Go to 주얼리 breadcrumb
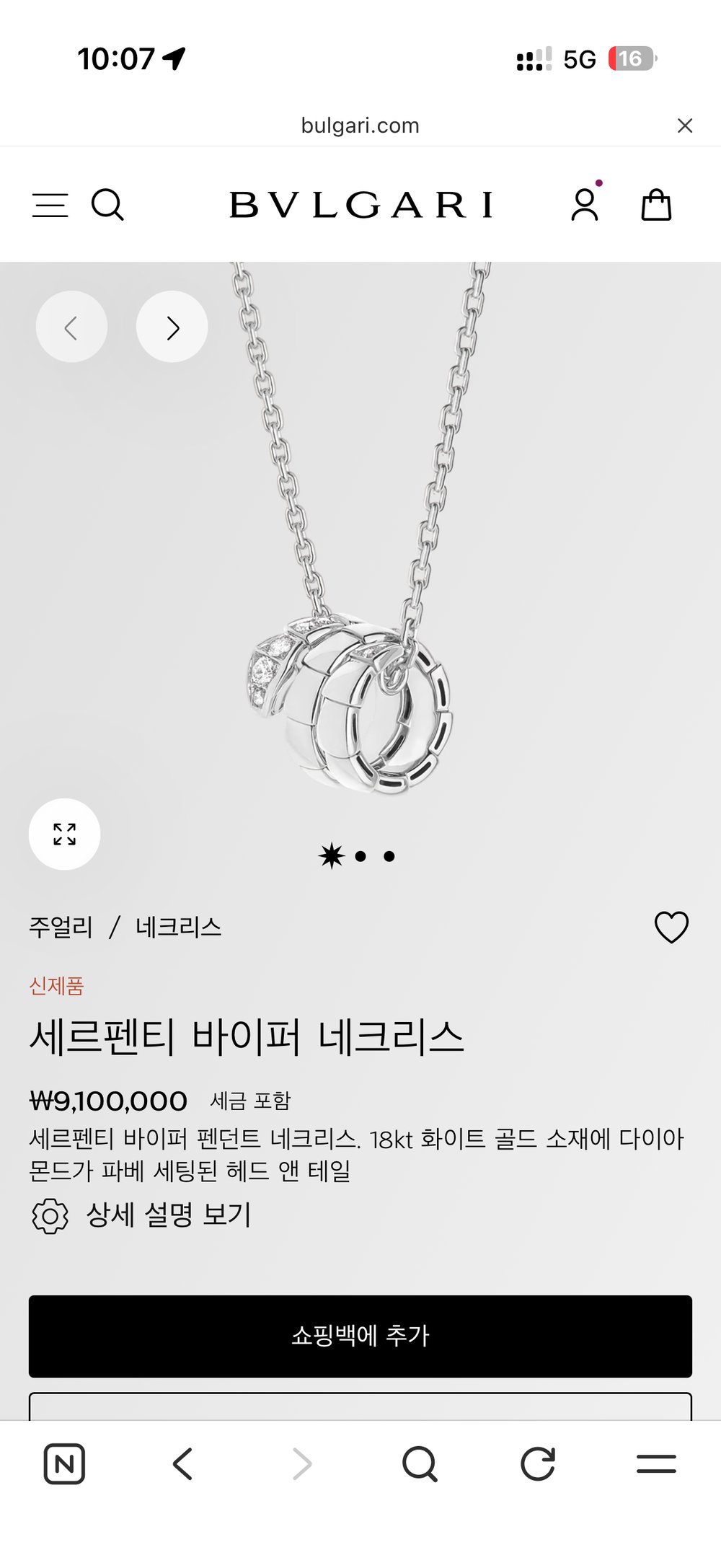Image resolution: width=721 pixels, height=1568 pixels. tap(61, 928)
